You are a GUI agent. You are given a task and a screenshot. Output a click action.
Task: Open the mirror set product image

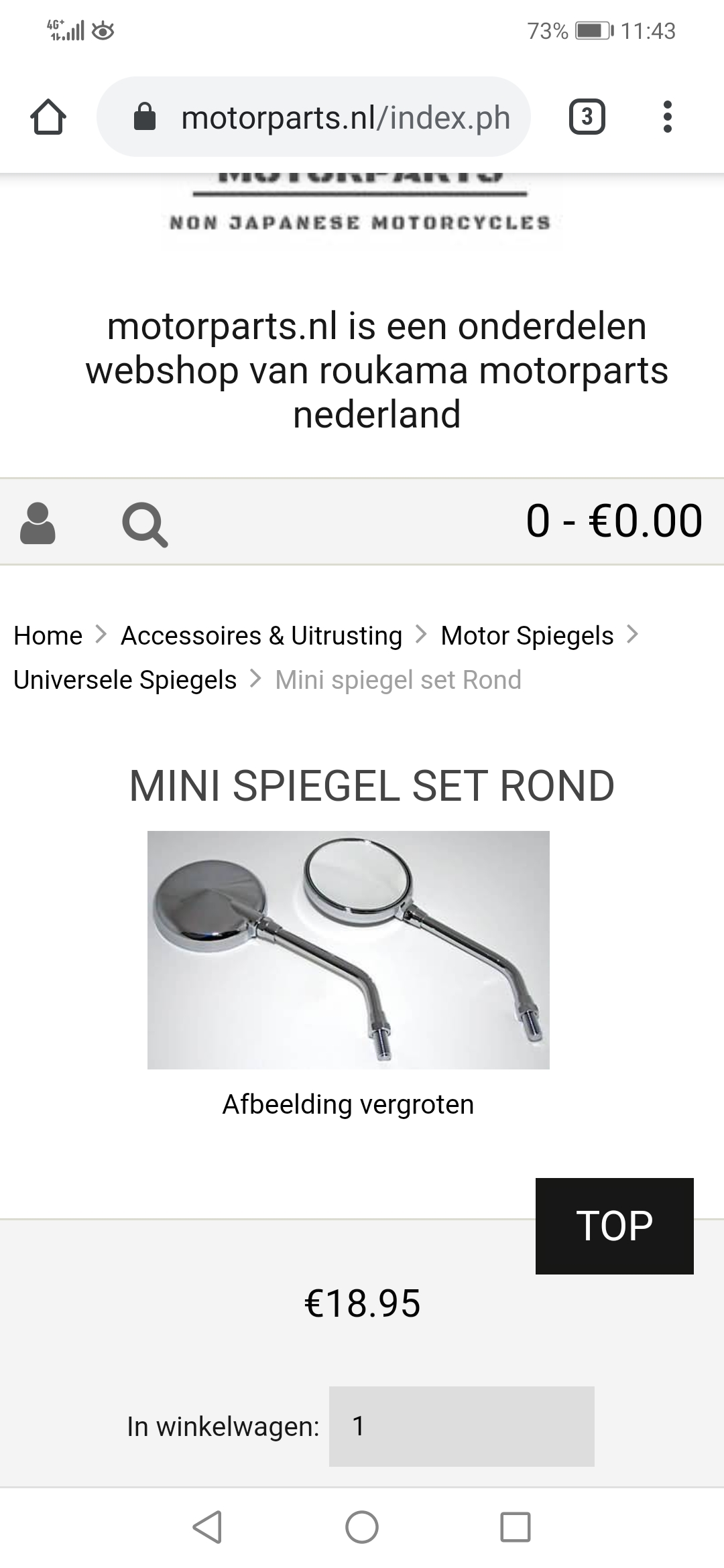(349, 950)
